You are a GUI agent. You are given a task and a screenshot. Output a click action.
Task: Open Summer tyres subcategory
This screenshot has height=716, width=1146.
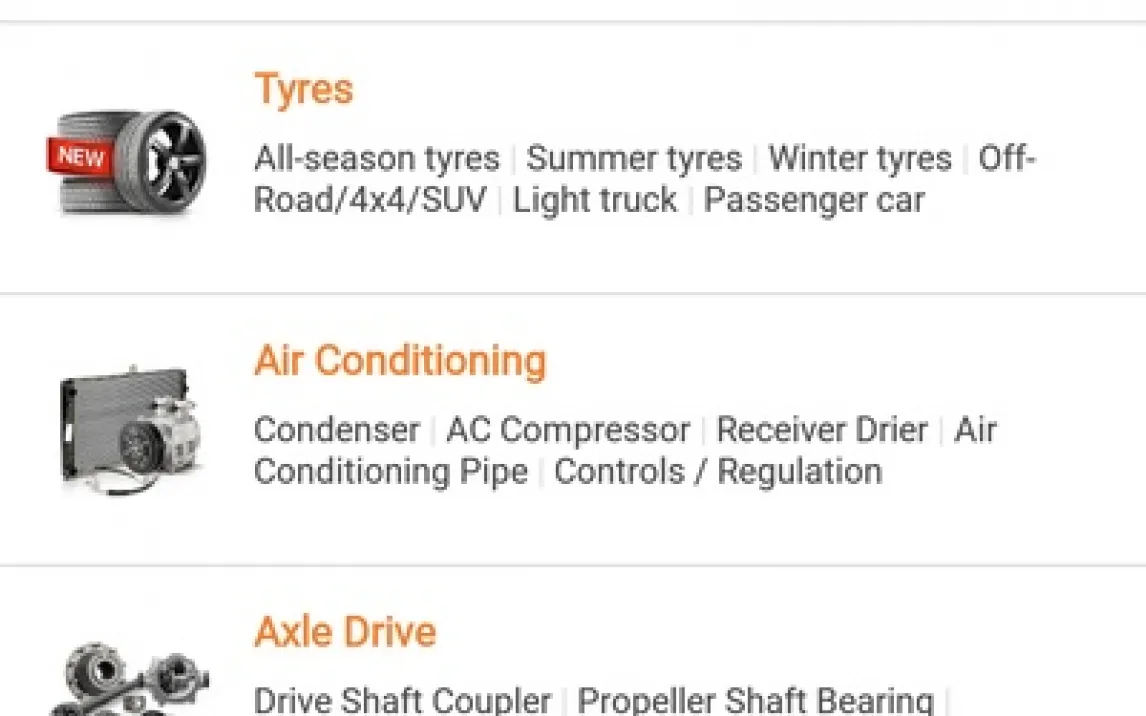[x=634, y=158]
